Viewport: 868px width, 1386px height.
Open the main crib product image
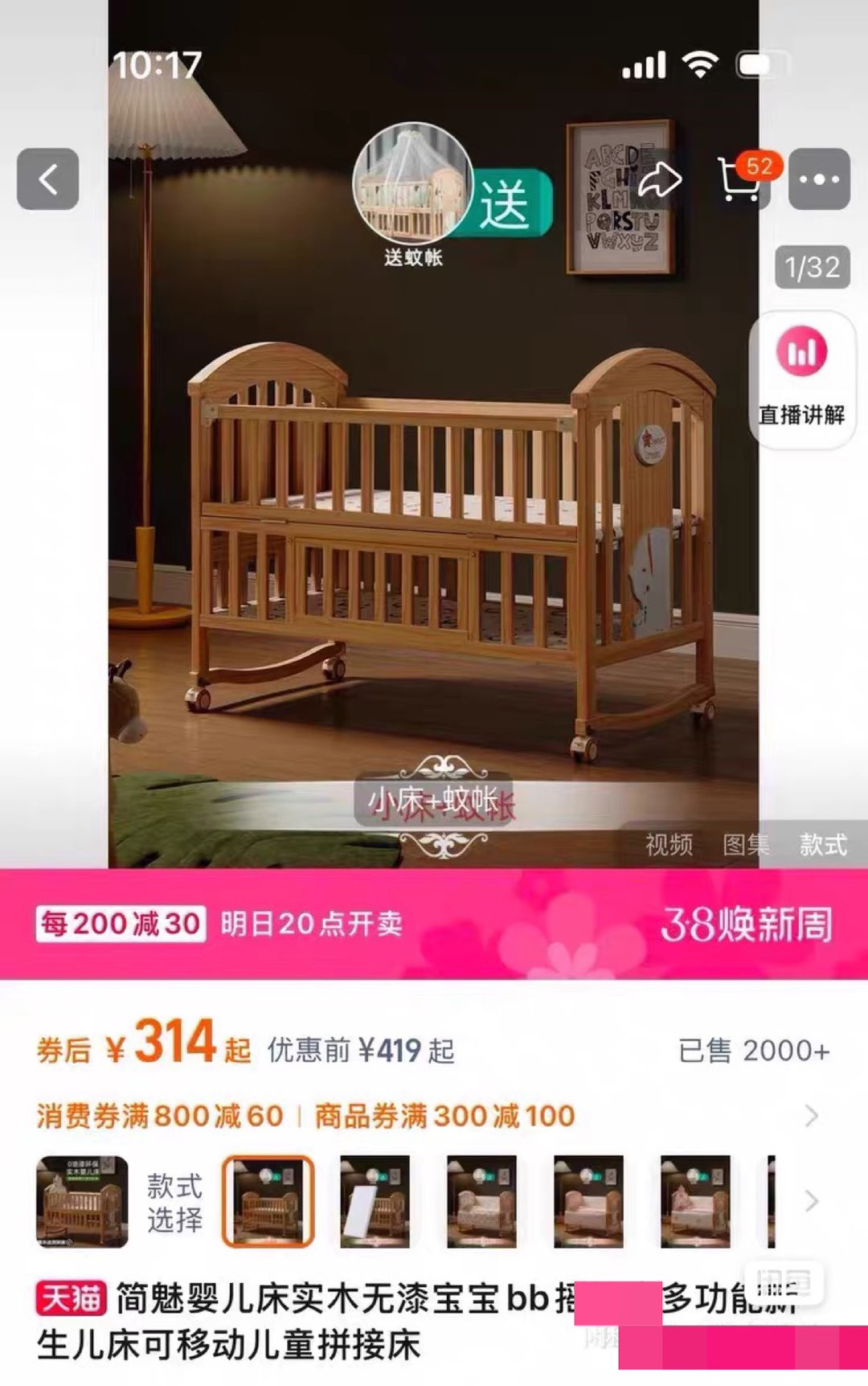[434, 523]
